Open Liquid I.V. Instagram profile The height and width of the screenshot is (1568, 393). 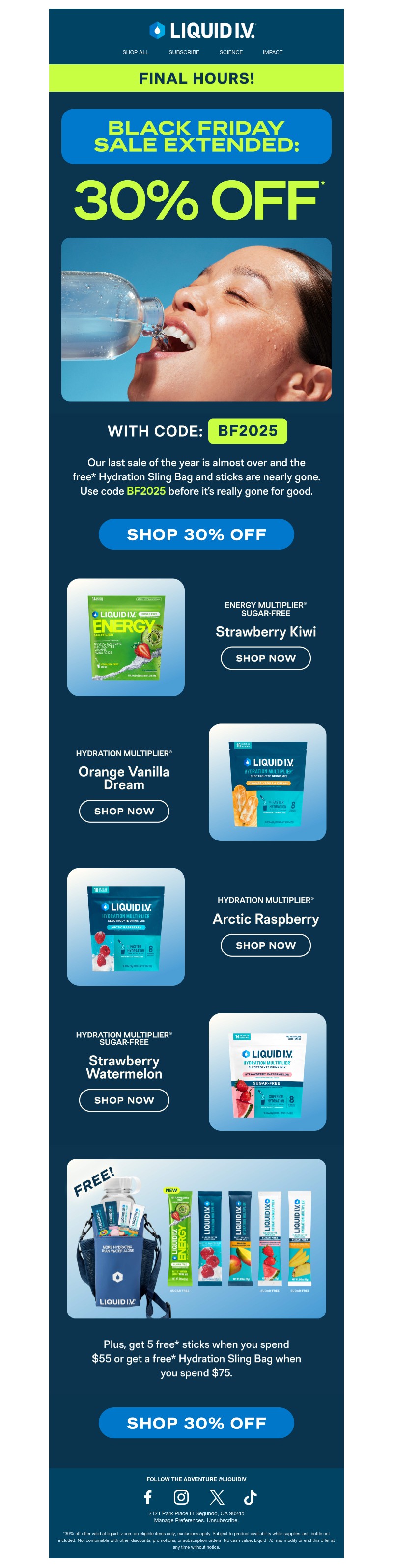[x=181, y=1497]
